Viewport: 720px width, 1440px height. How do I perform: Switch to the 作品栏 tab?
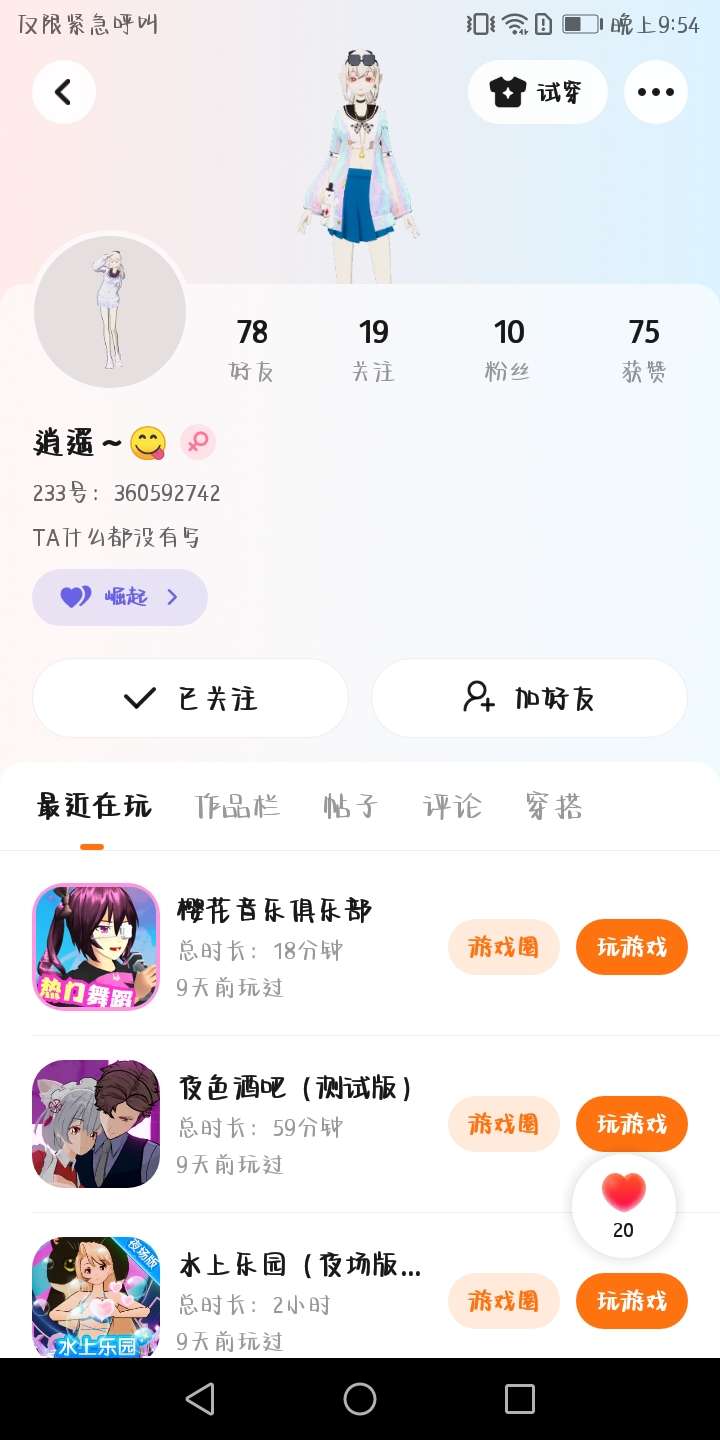click(237, 806)
